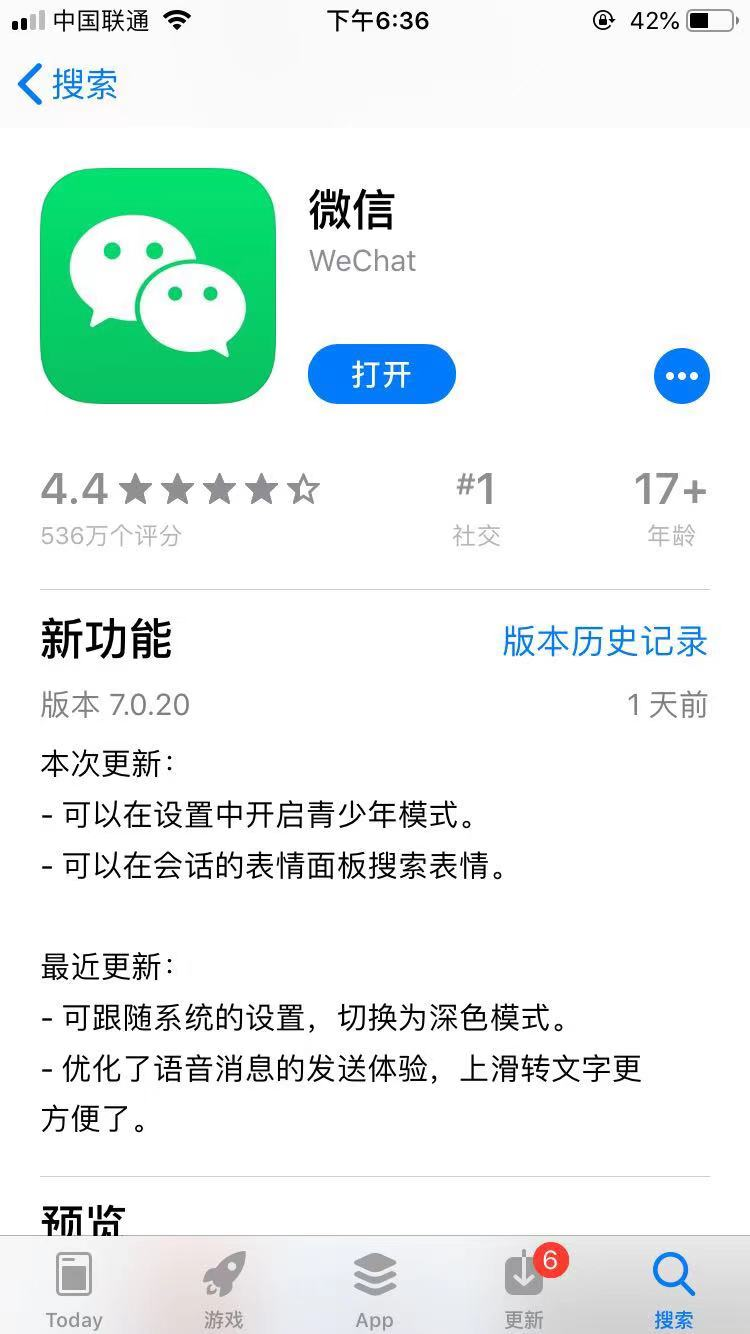Viewport: 750px width, 1334px height.
Task: Tap 打开 to launch WeChat
Action: [x=381, y=375]
